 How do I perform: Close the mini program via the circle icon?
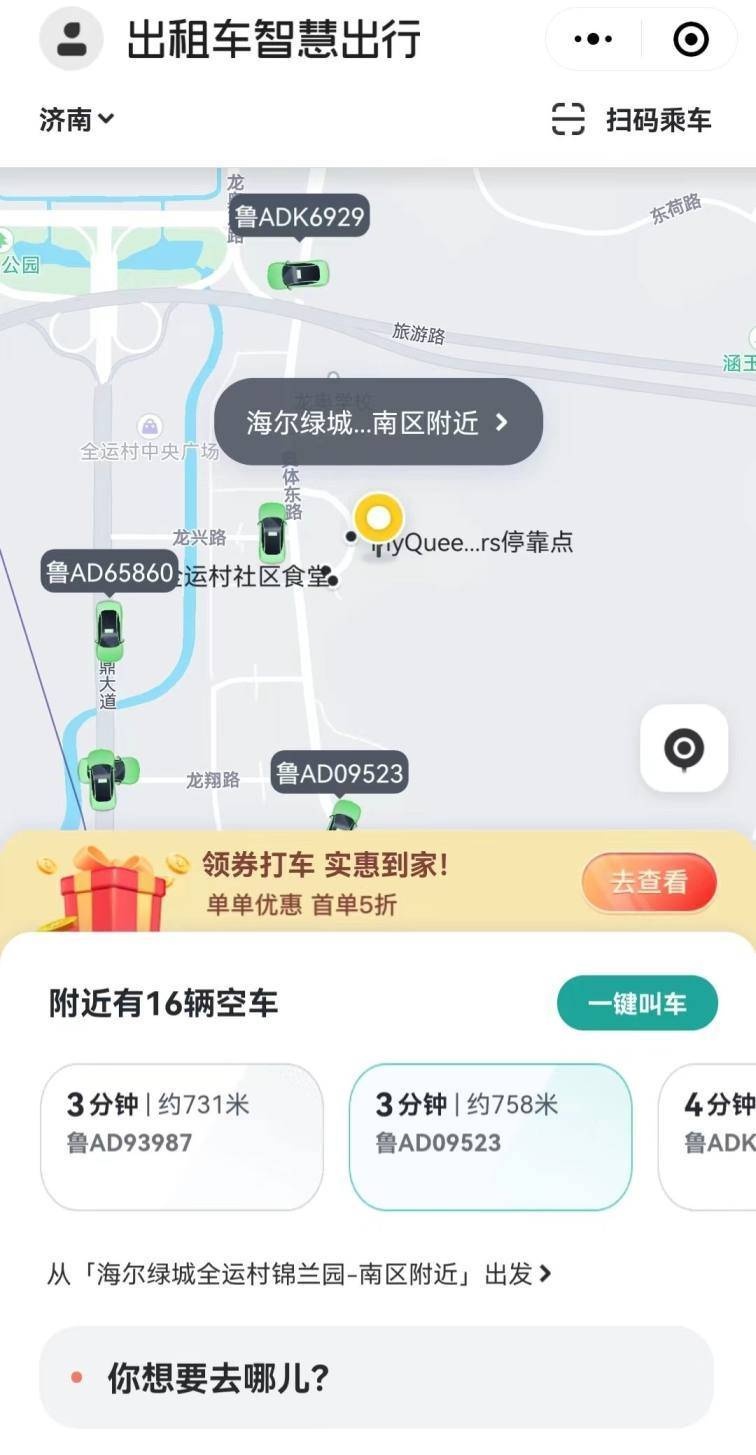point(691,39)
